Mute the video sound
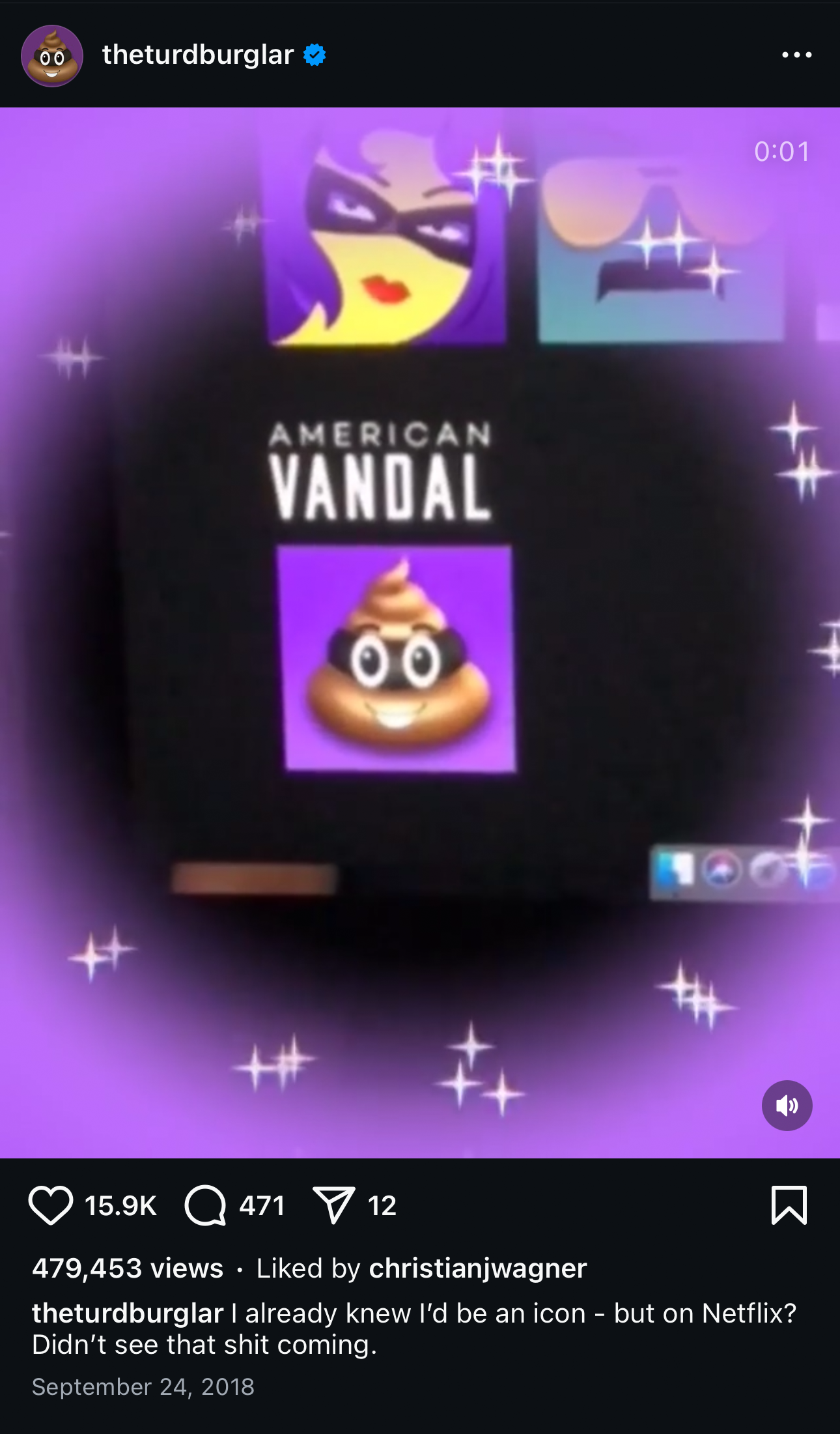This screenshot has width=840, height=1434. (787, 1106)
